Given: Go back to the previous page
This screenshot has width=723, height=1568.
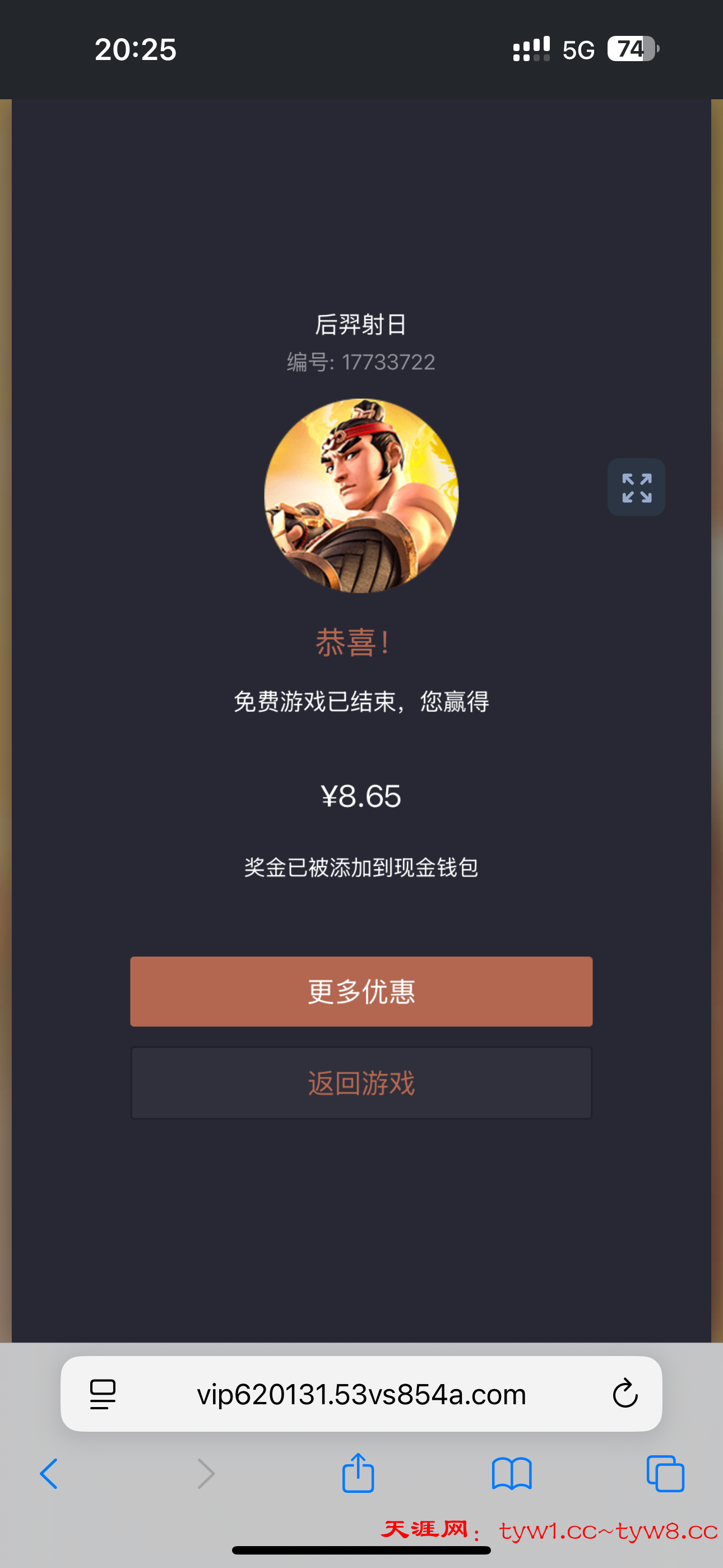Looking at the screenshot, I should click(49, 1474).
